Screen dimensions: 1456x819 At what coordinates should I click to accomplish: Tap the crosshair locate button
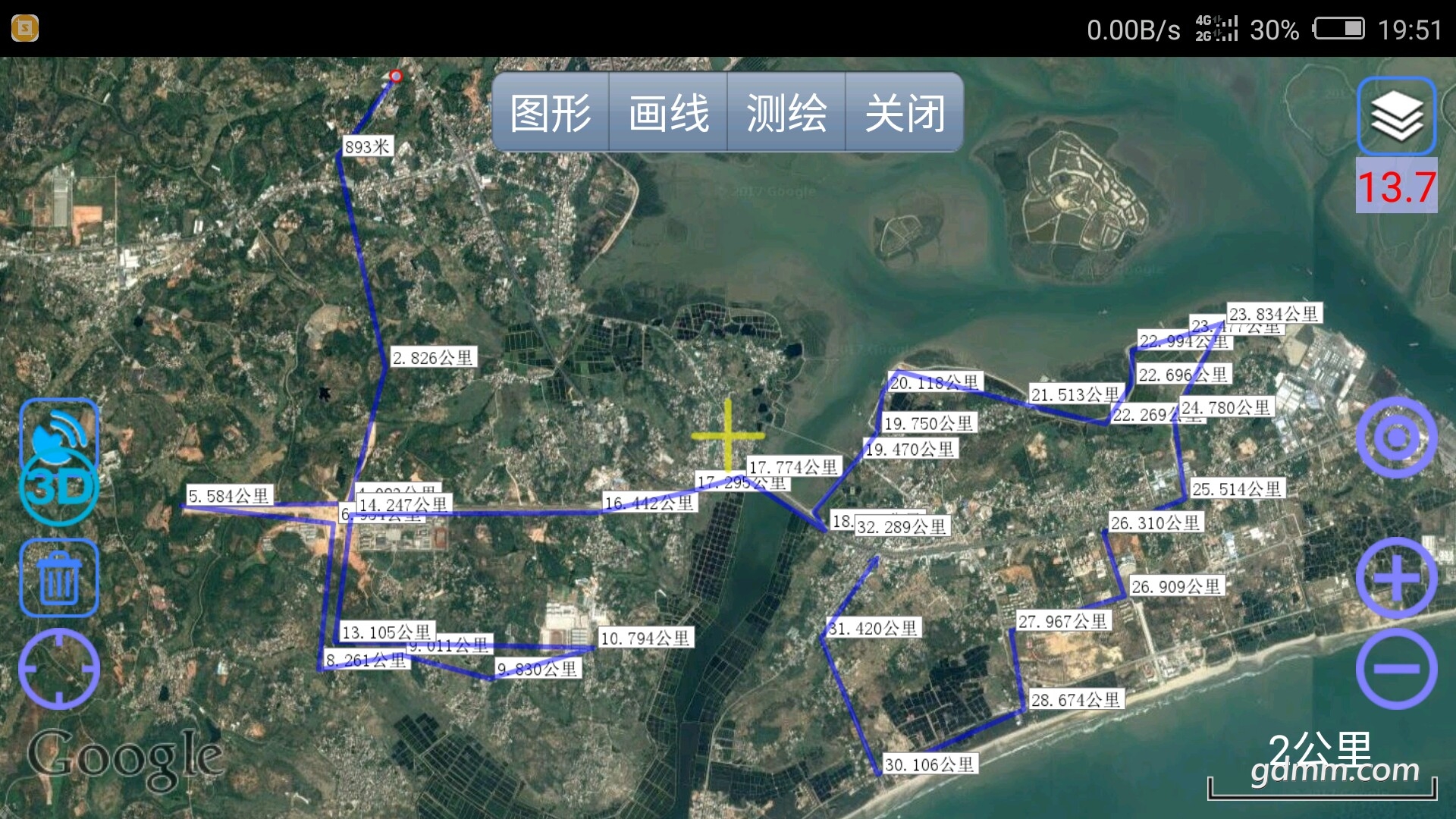click(59, 669)
